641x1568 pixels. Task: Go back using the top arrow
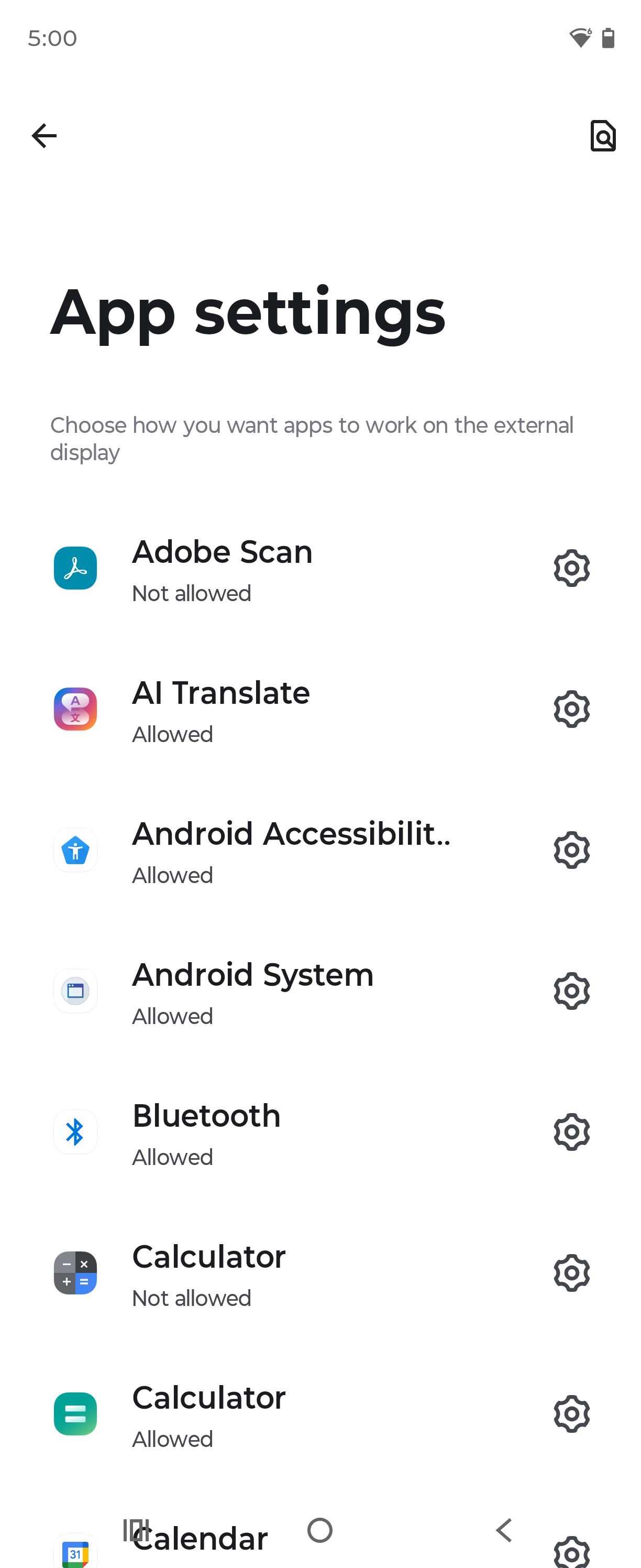click(44, 135)
